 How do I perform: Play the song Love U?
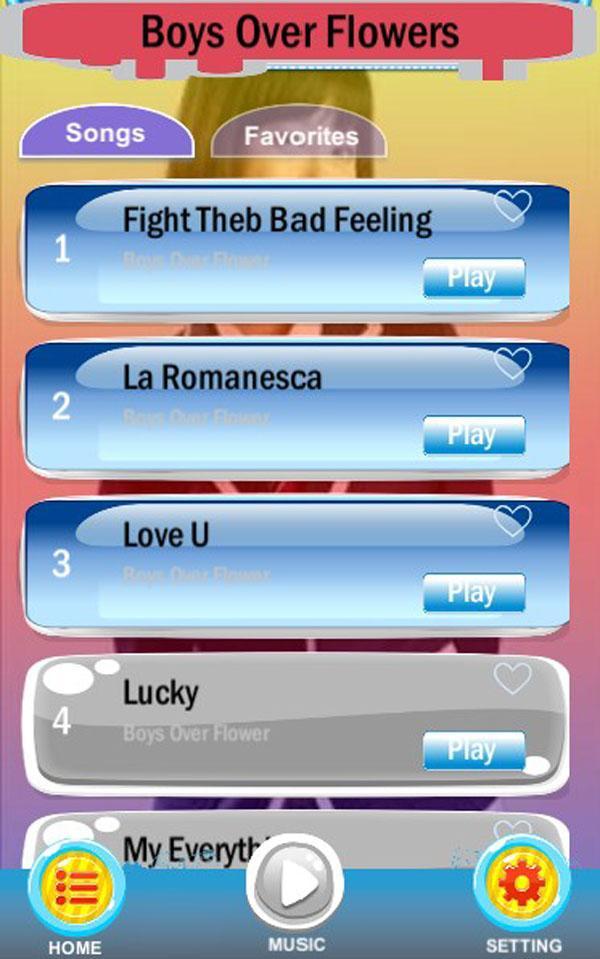click(x=473, y=592)
